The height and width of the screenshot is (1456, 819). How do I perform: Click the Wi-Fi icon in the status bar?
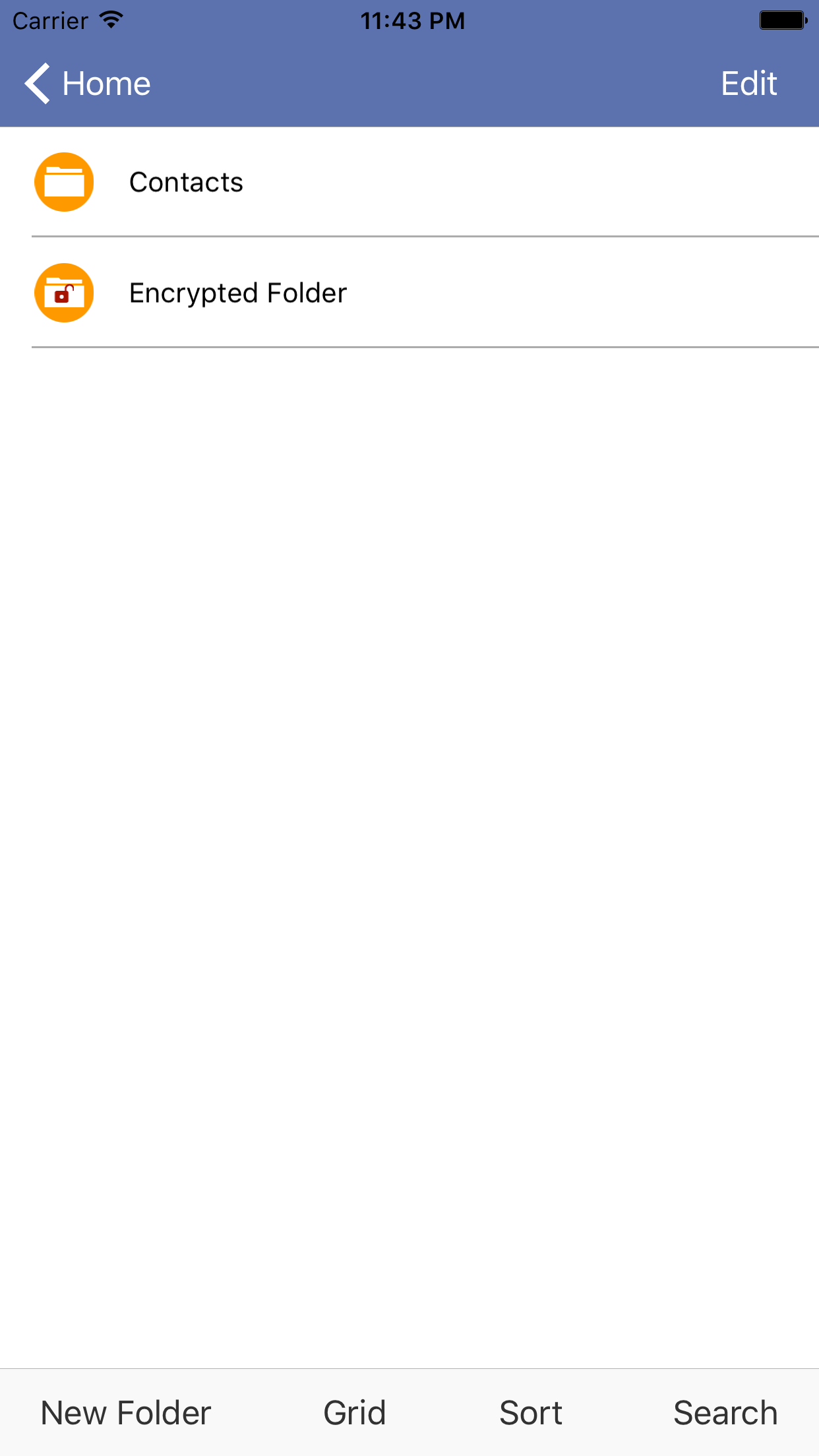(x=110, y=20)
